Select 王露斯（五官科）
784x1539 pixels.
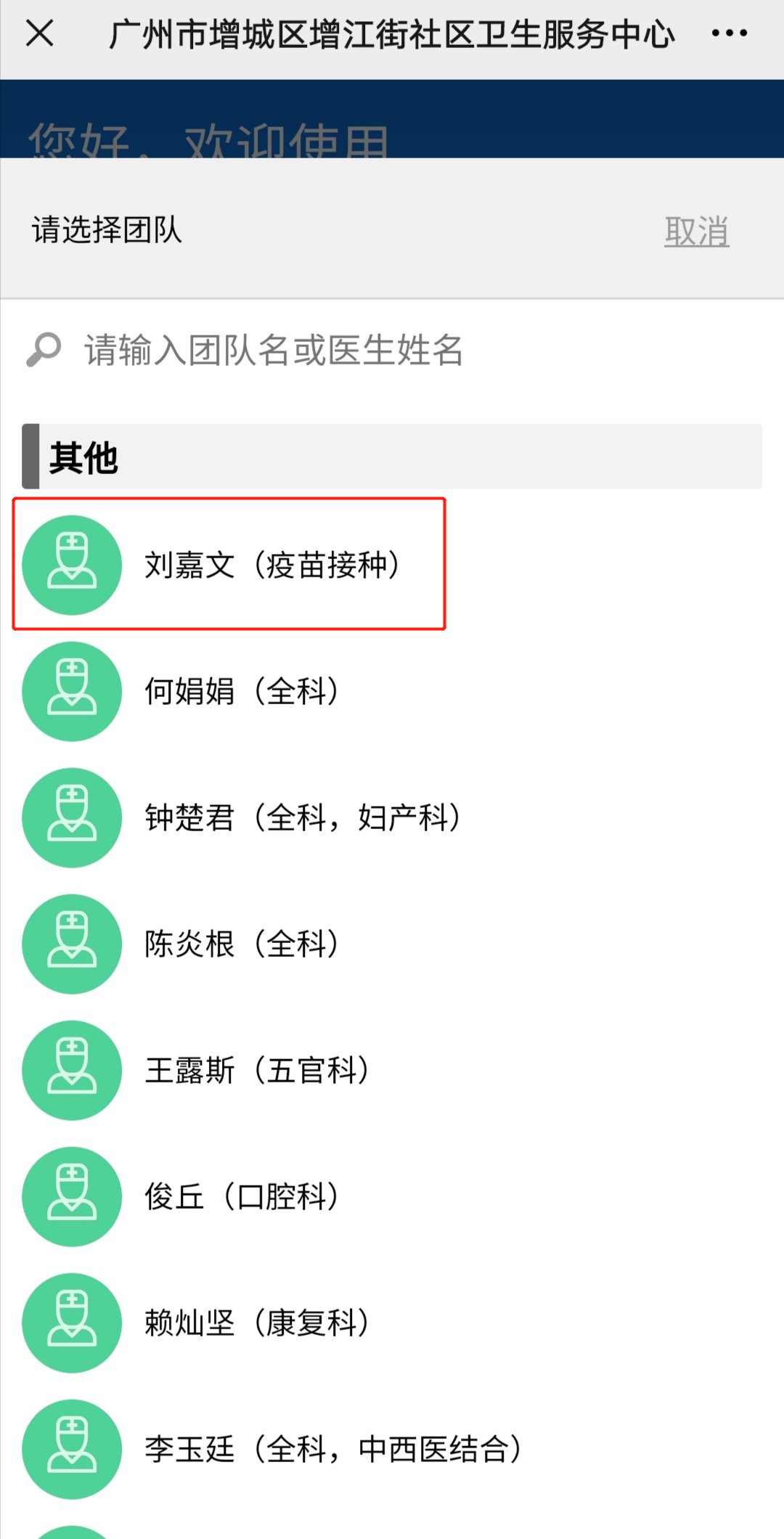256,1070
